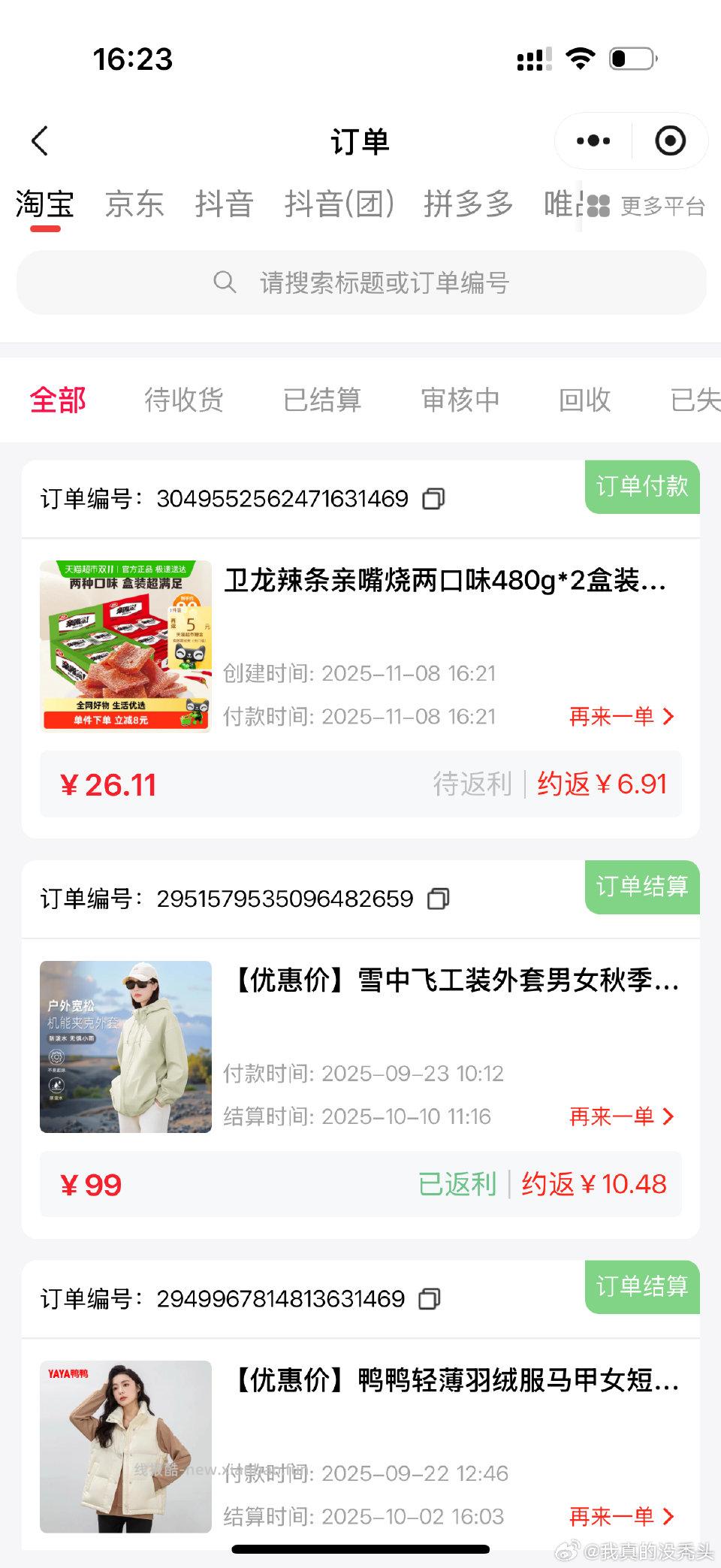Select the 待收货 order filter
721x1568 pixels.
click(x=185, y=400)
